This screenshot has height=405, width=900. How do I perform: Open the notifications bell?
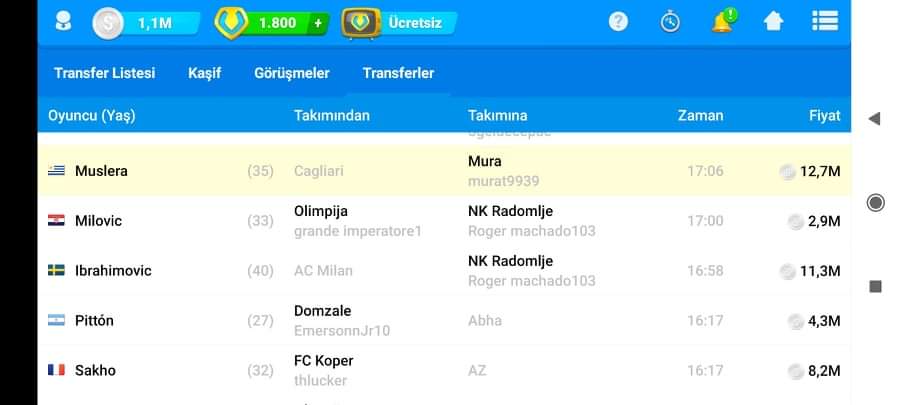click(722, 21)
